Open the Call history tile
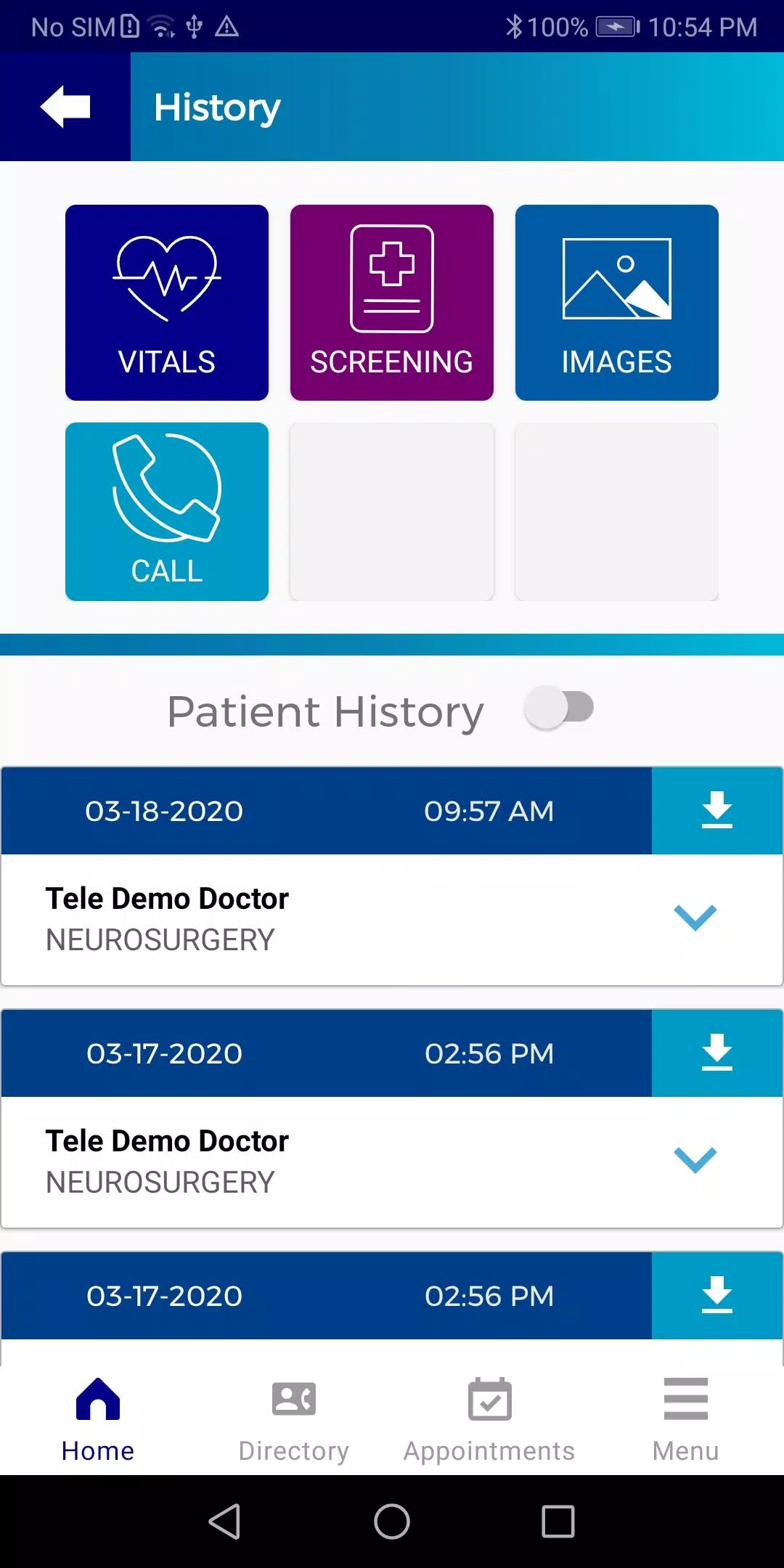Viewport: 784px width, 1568px height. click(167, 512)
